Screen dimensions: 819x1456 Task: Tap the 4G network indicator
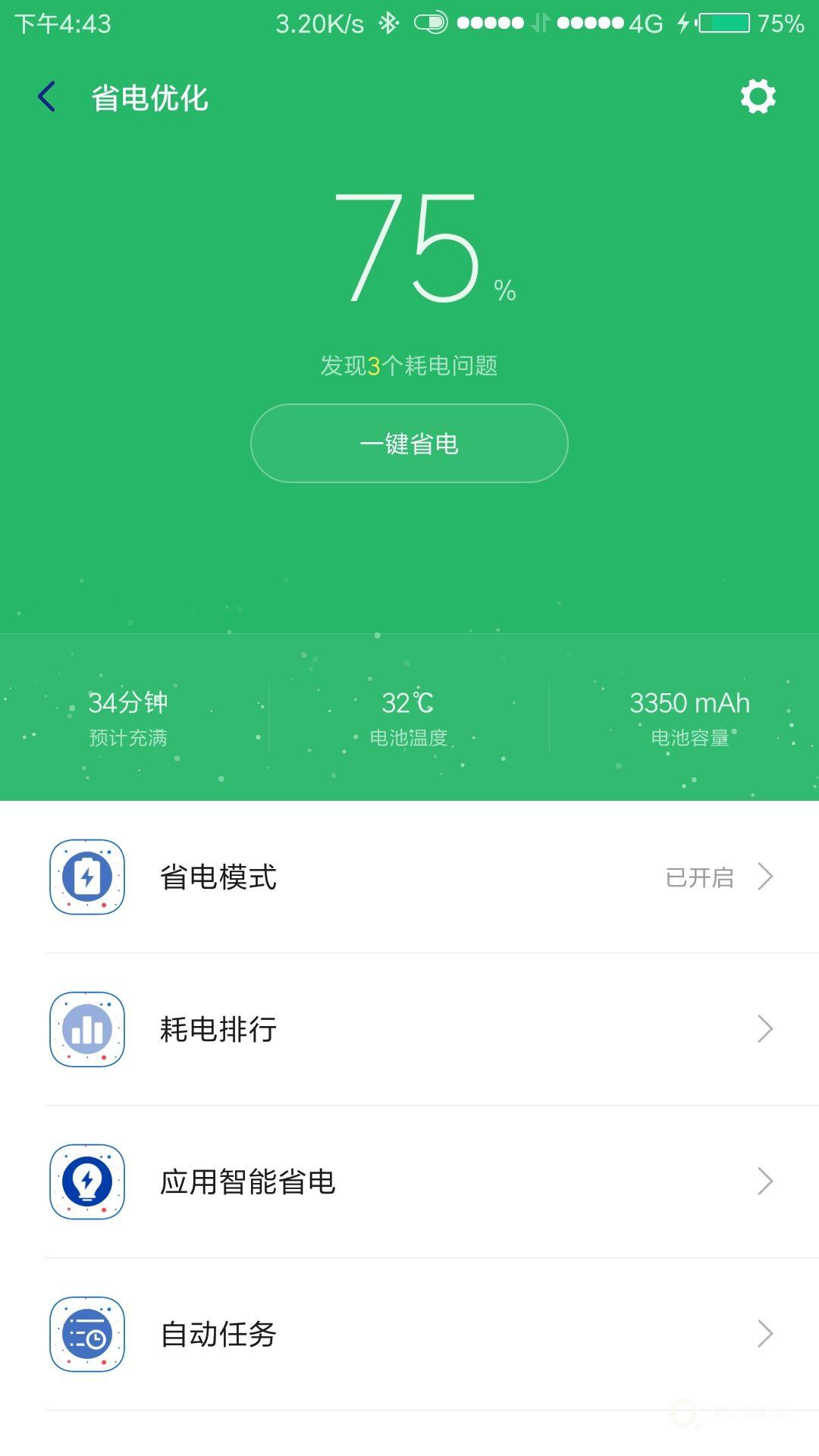pos(645,23)
